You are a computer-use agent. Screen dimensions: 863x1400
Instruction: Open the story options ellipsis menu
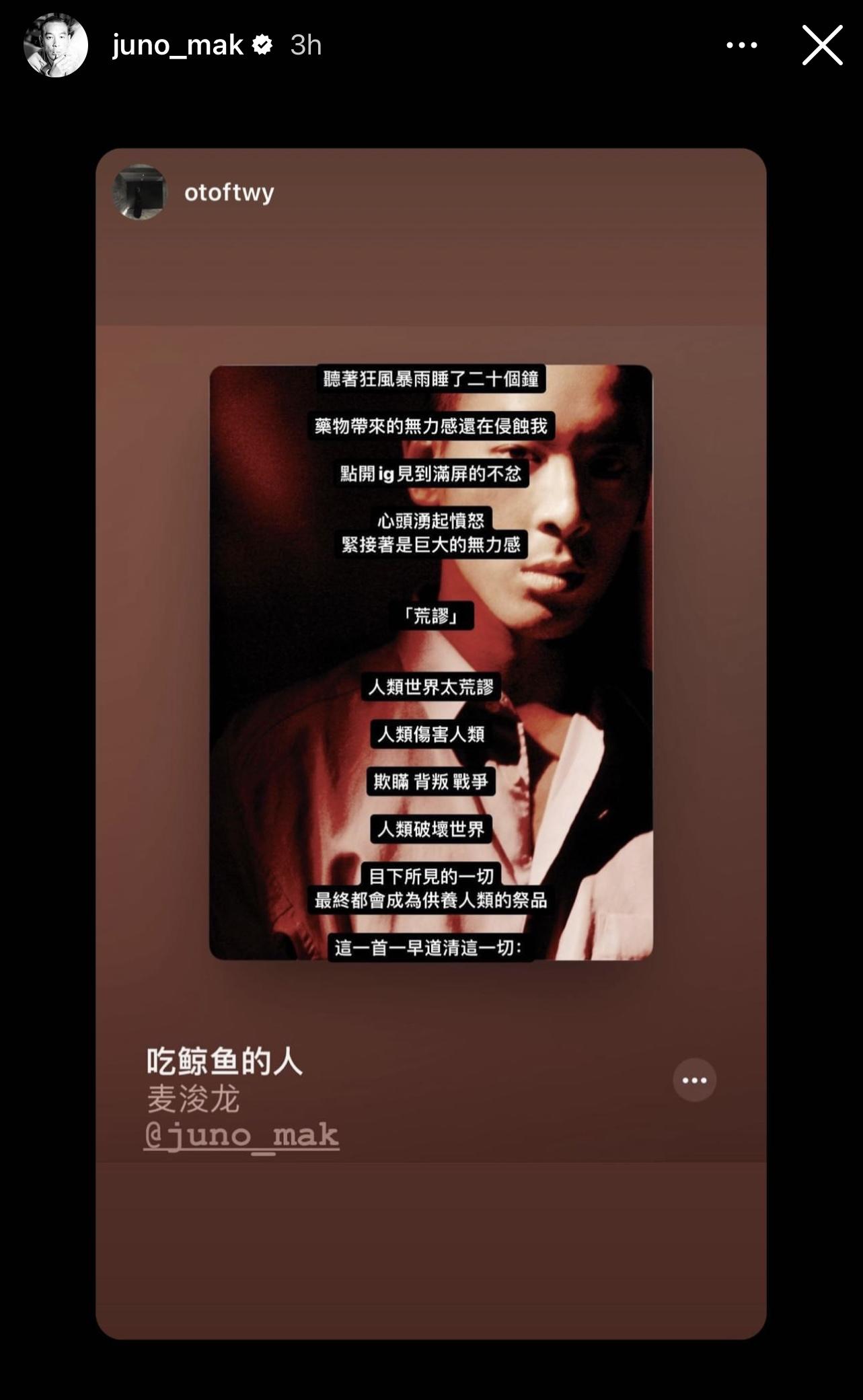point(741,46)
